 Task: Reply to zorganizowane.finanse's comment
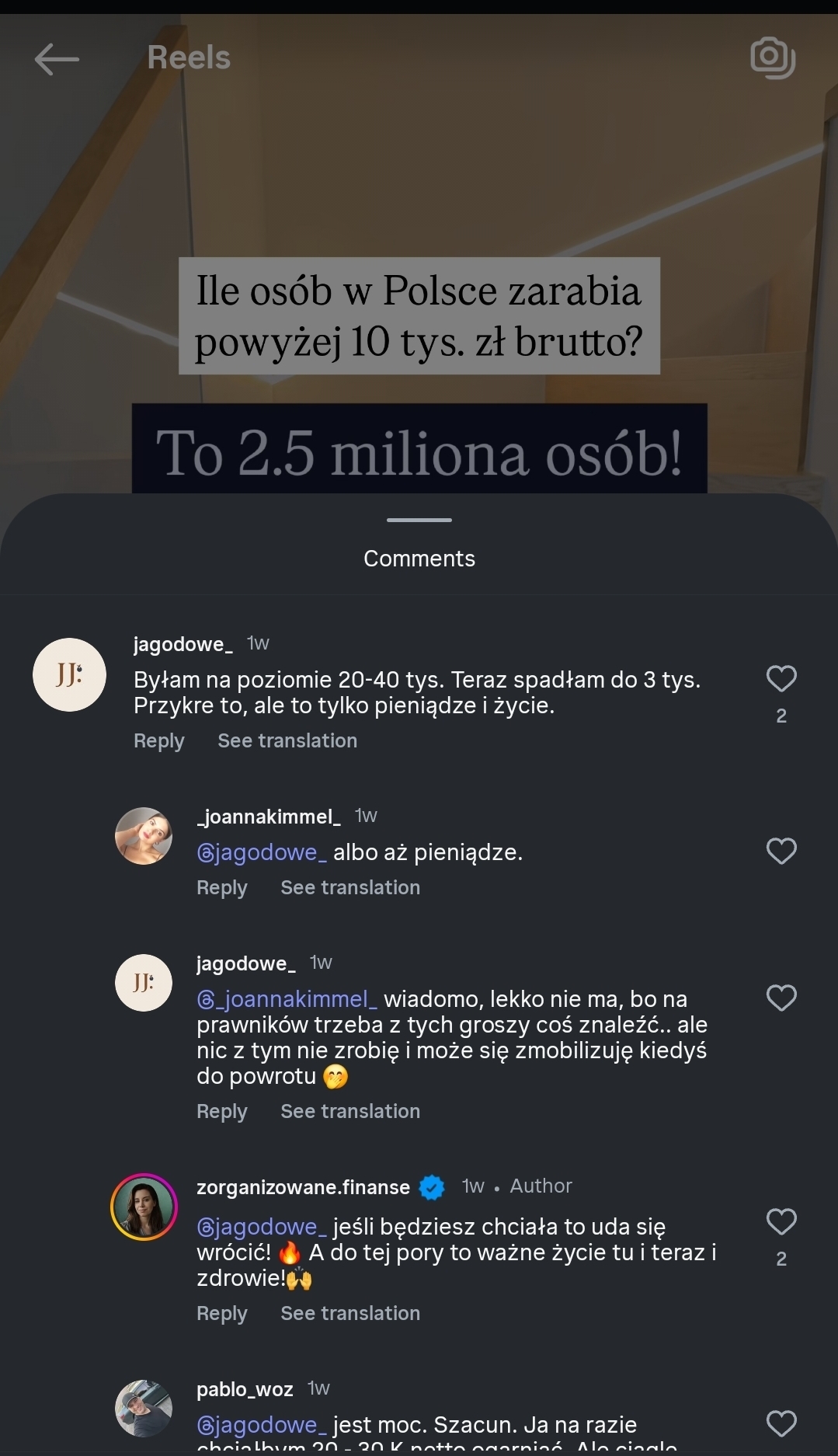221,1314
